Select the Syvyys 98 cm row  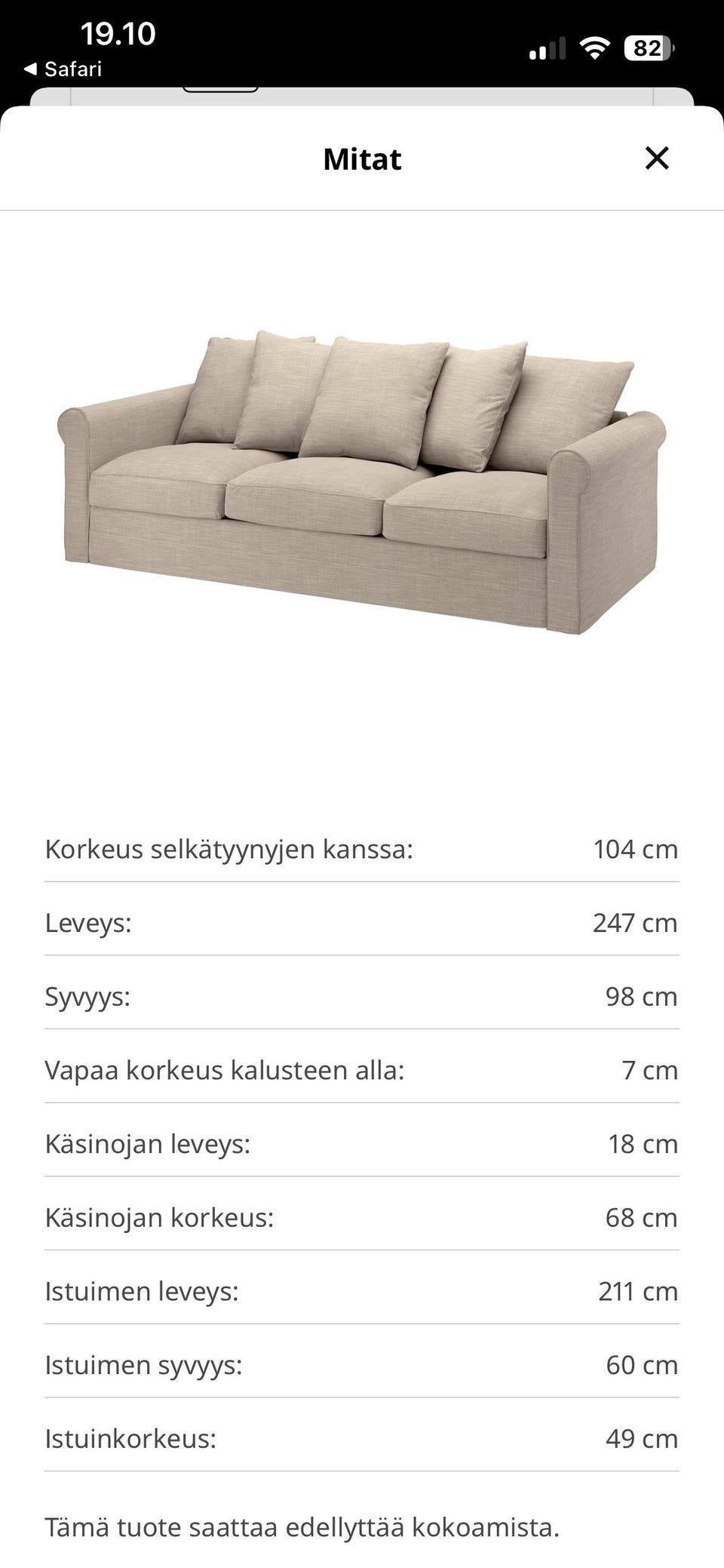pyautogui.click(x=362, y=996)
